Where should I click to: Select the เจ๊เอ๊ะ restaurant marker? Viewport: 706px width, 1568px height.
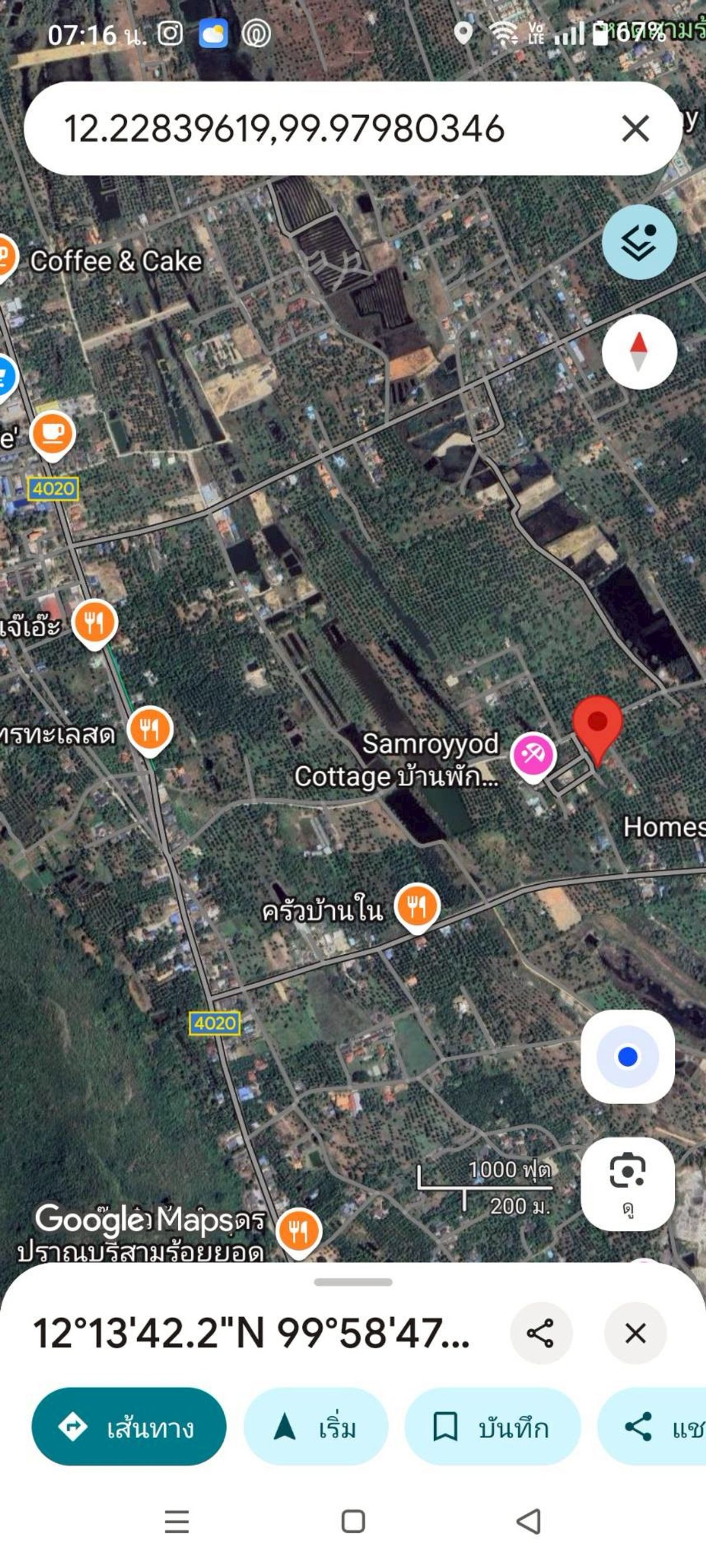point(94,623)
